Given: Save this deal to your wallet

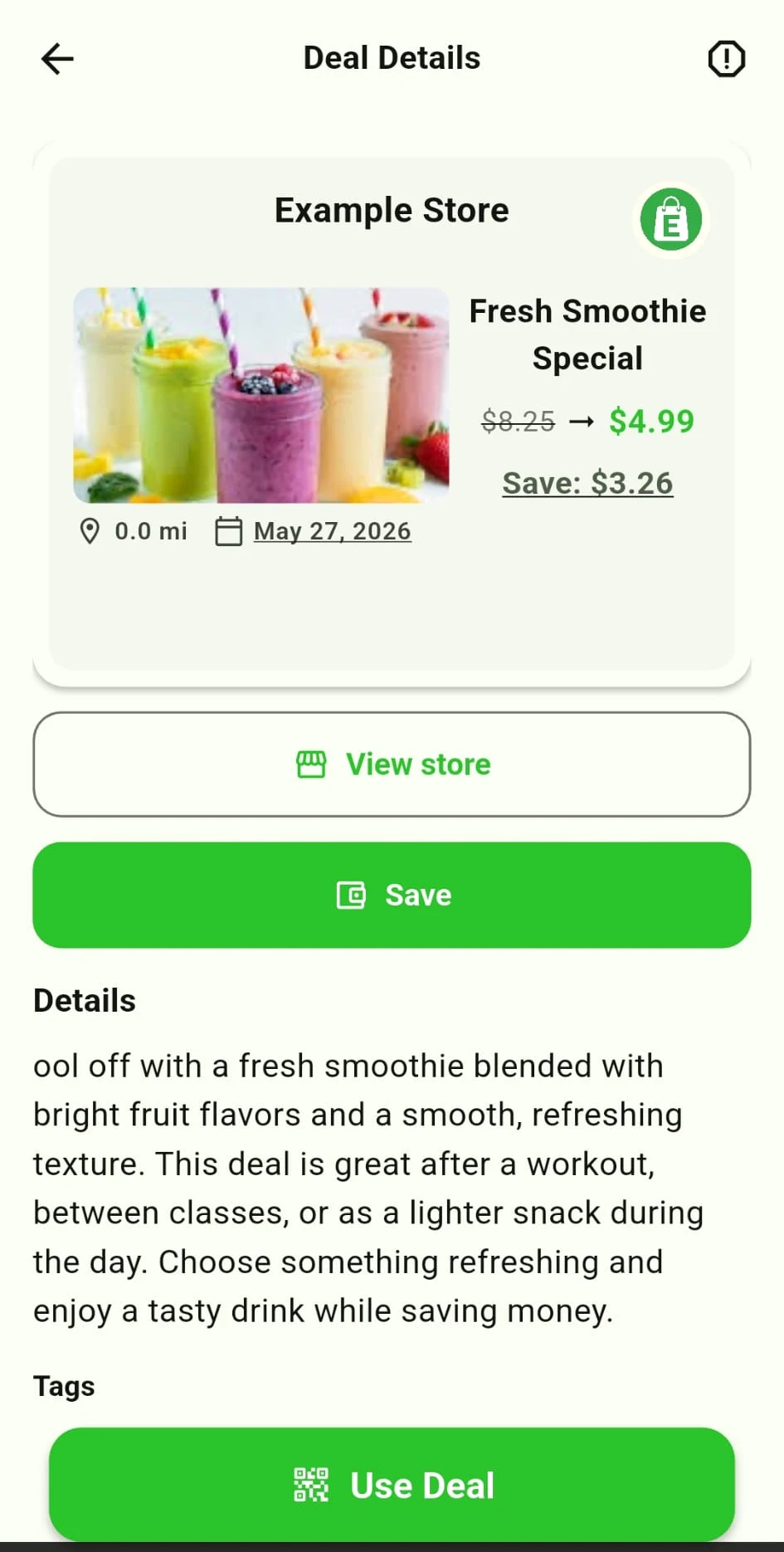Looking at the screenshot, I should tap(392, 895).
